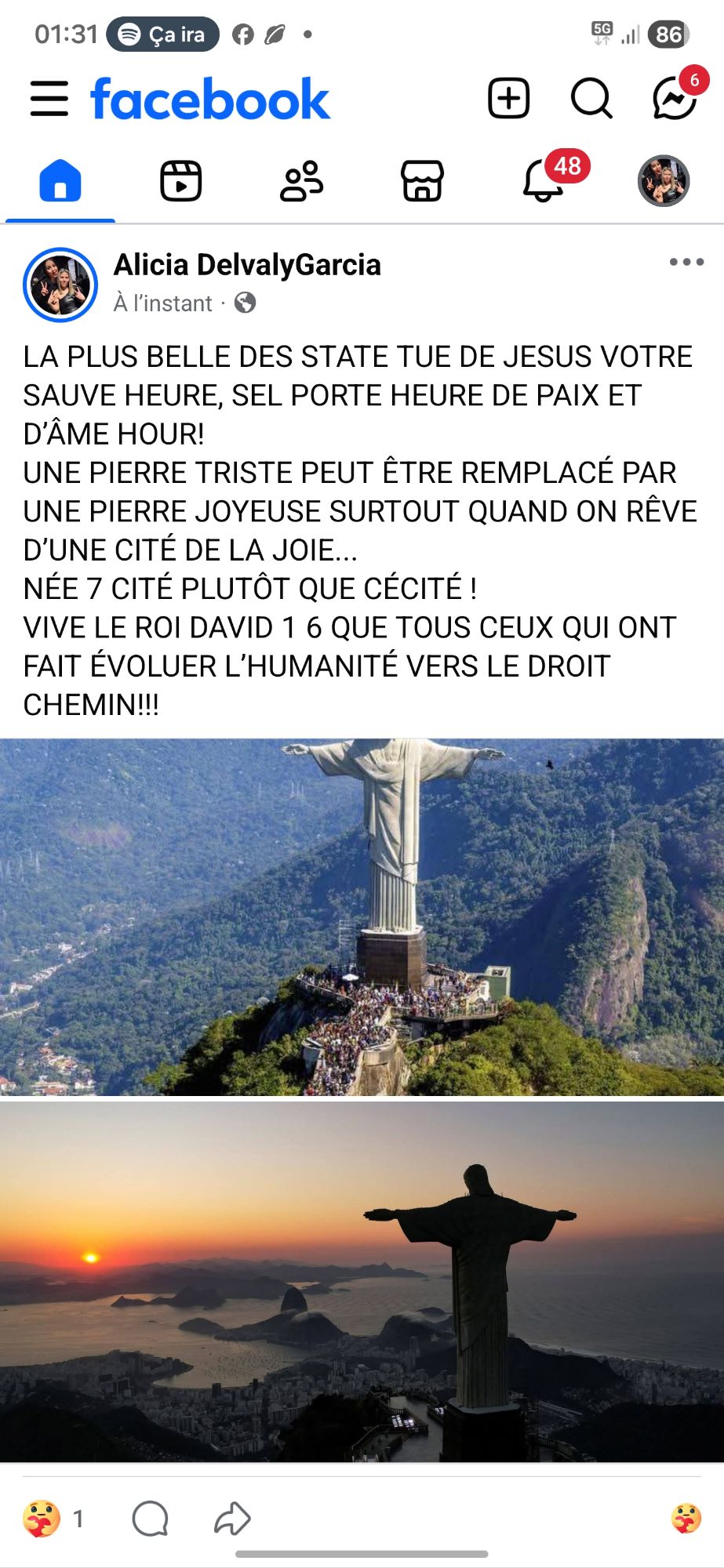The image size is (724, 1568).
Task: Share Alicia's post
Action: pyautogui.click(x=232, y=1519)
